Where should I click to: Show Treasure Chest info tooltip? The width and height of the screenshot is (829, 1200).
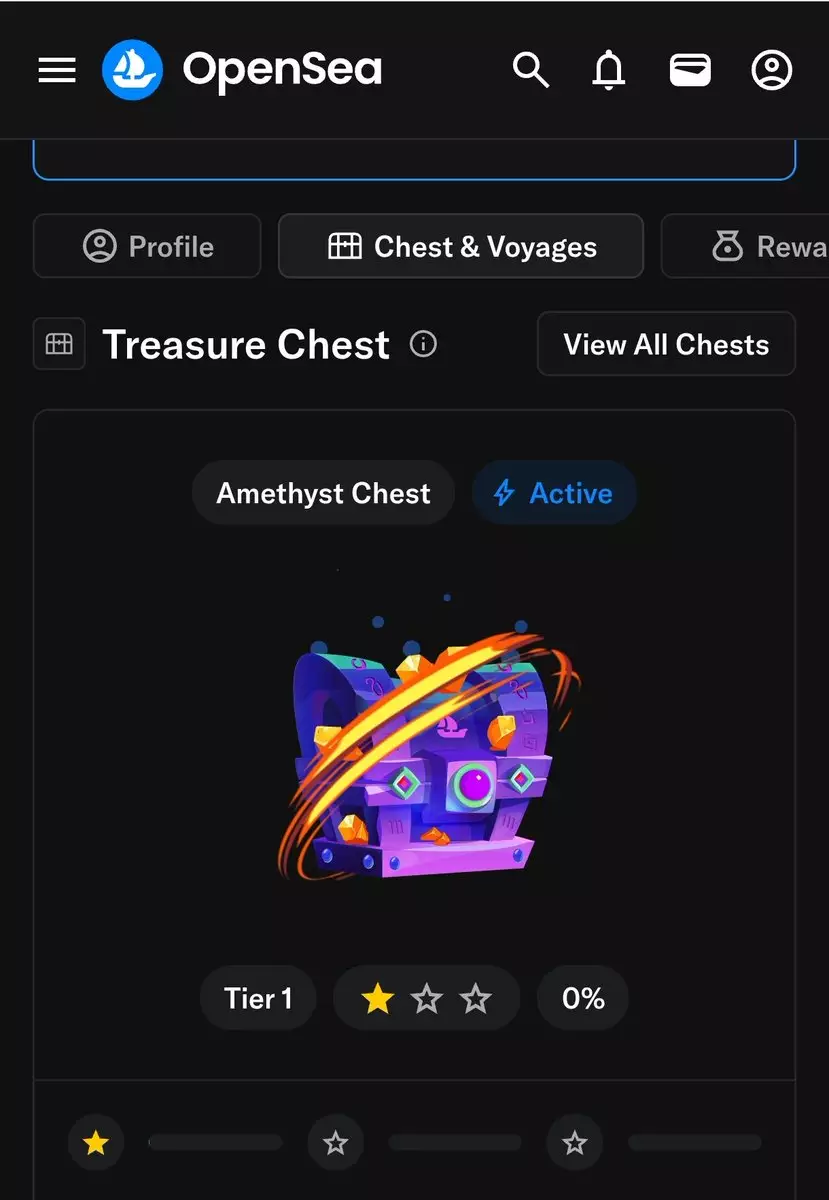point(424,344)
